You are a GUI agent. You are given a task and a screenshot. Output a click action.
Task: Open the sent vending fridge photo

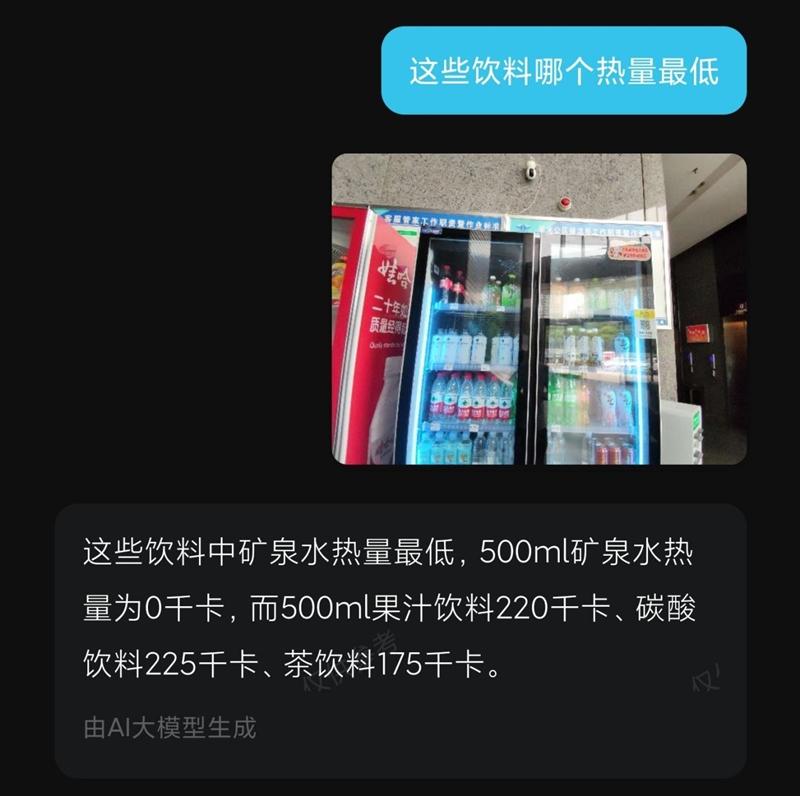(x=539, y=309)
